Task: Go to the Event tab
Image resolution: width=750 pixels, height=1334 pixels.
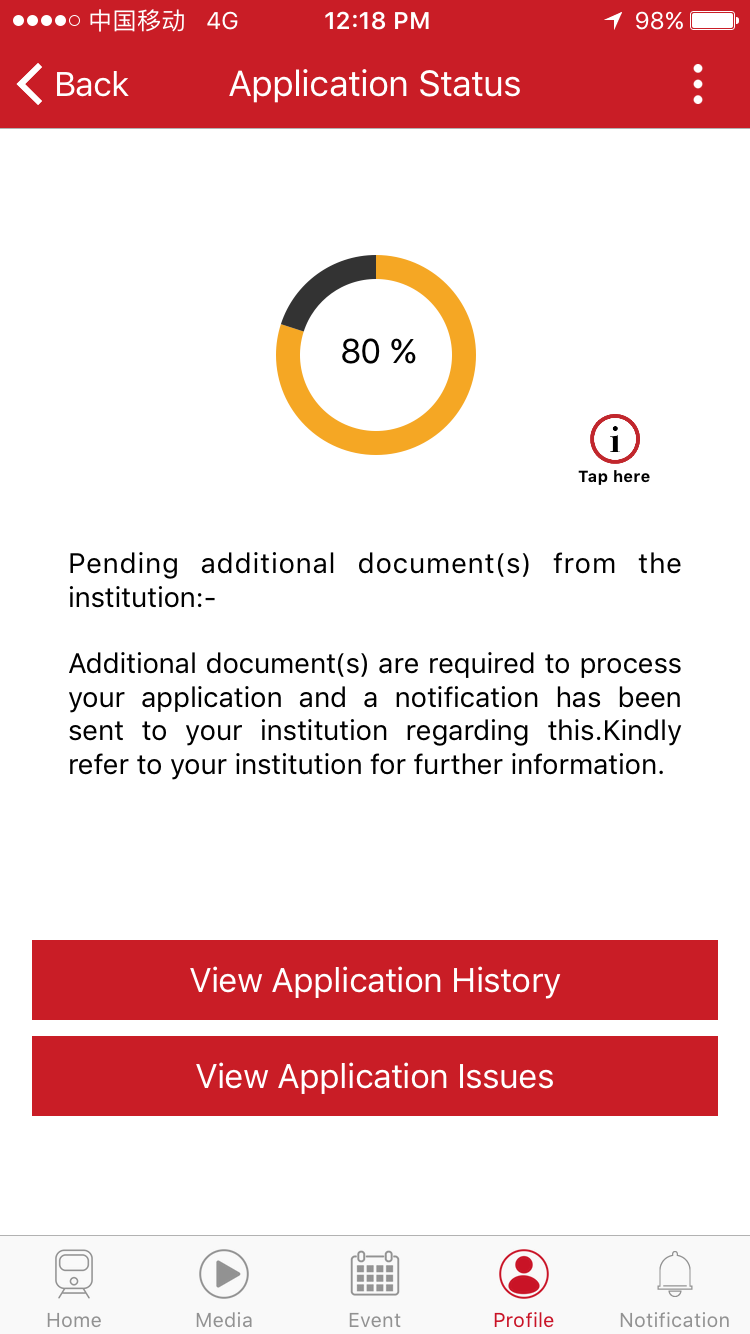Action: 375,1287
